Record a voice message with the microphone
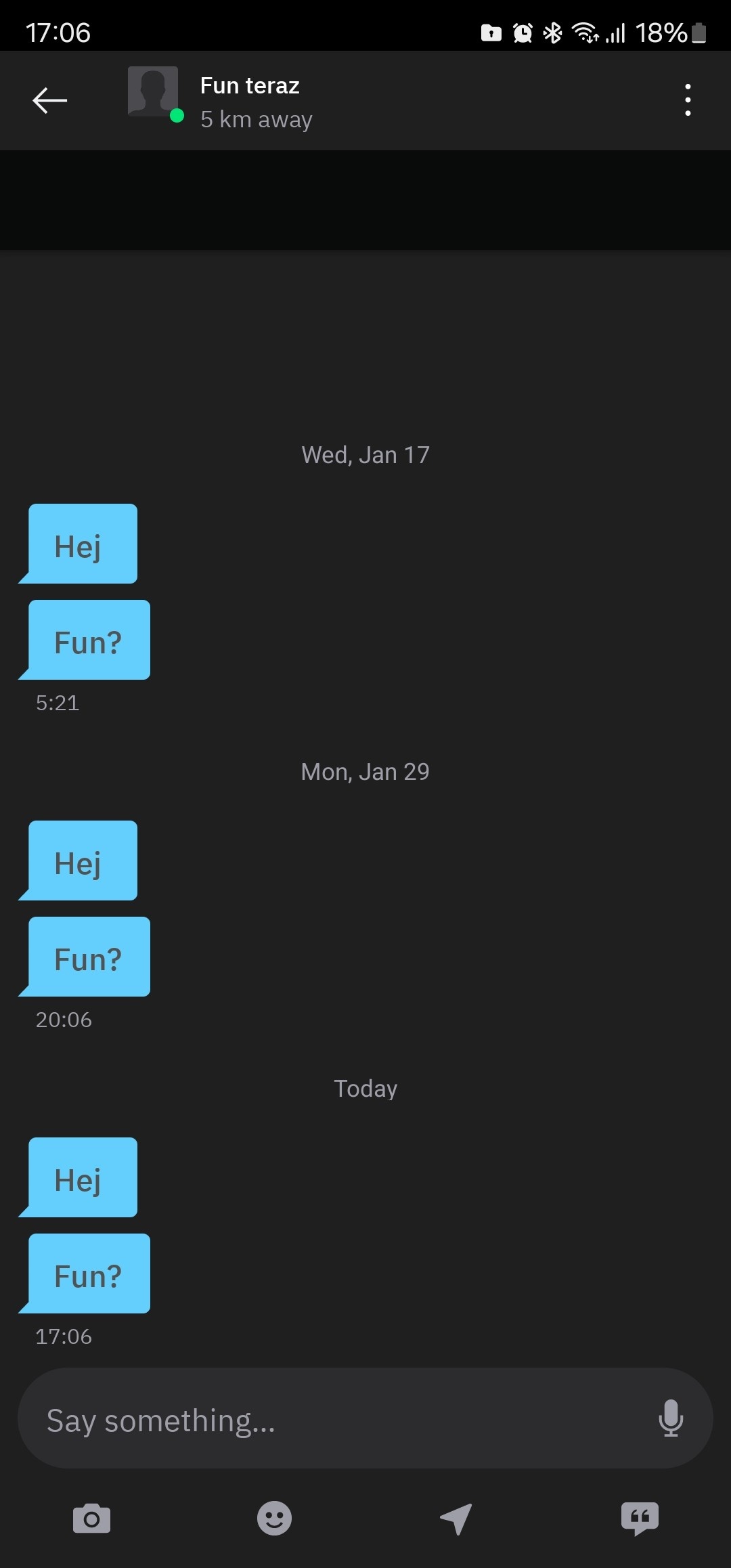The height and width of the screenshot is (1568, 731). coord(670,1418)
